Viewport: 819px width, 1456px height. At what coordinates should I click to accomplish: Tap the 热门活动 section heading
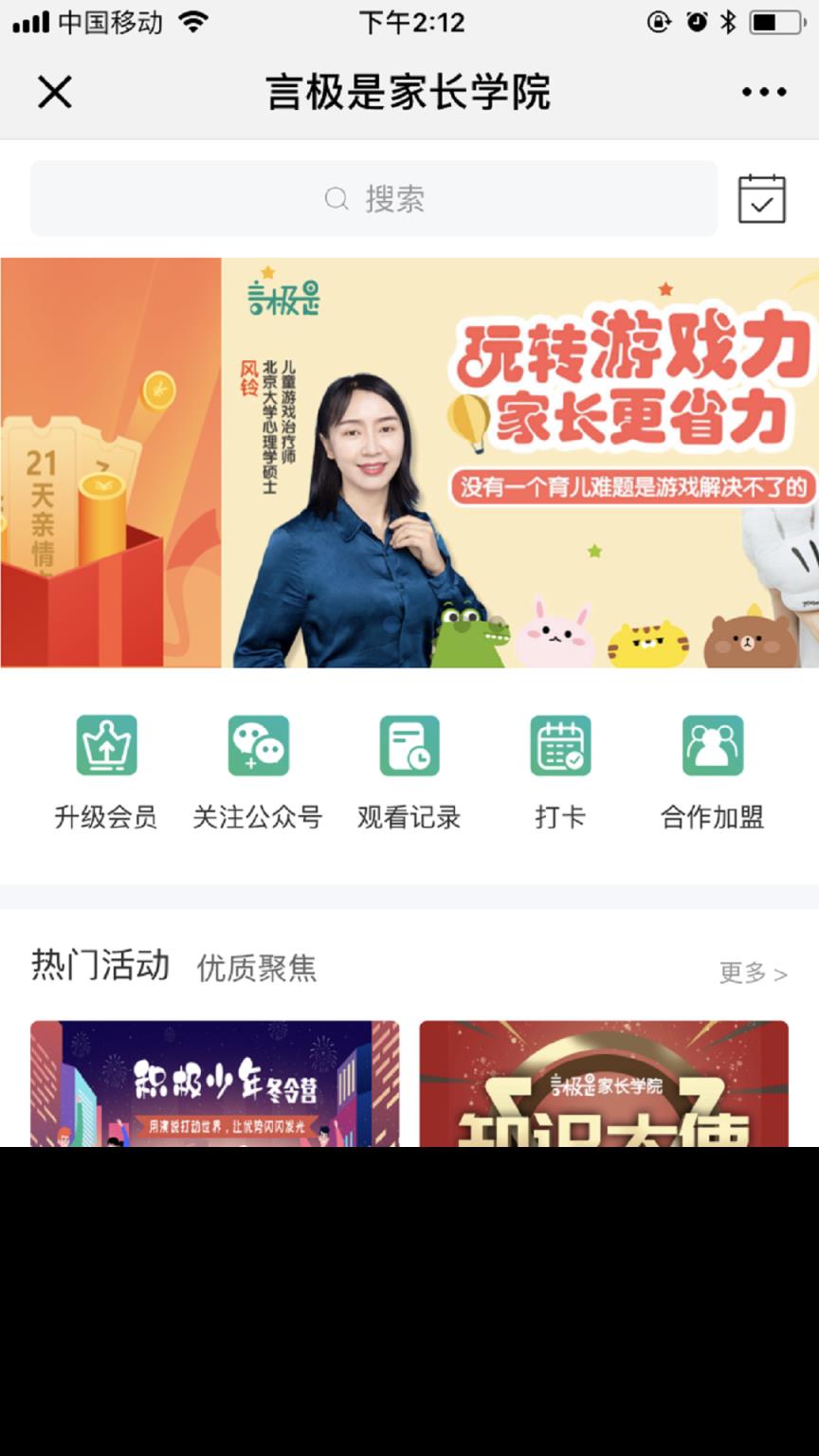pos(100,967)
